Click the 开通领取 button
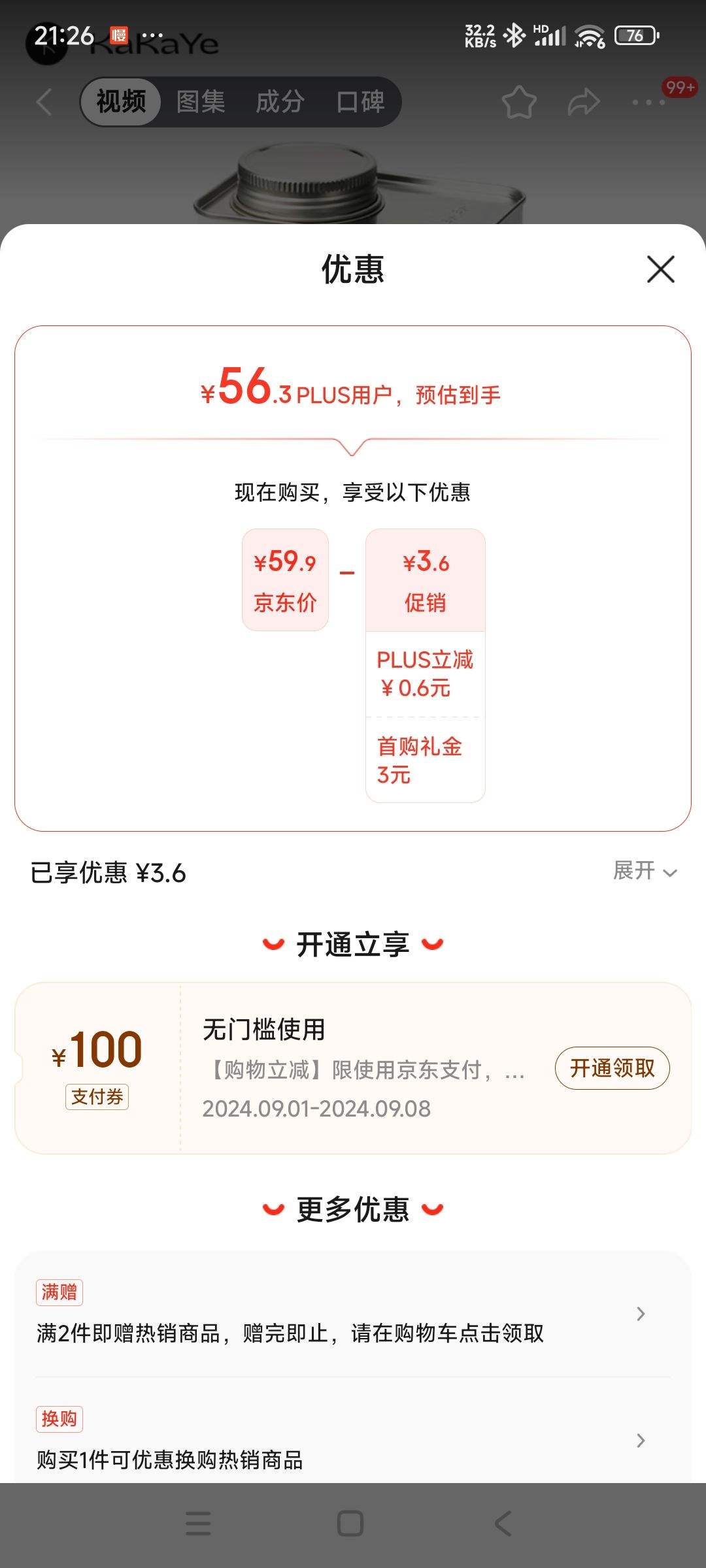Image resolution: width=706 pixels, height=1568 pixels. [612, 1068]
